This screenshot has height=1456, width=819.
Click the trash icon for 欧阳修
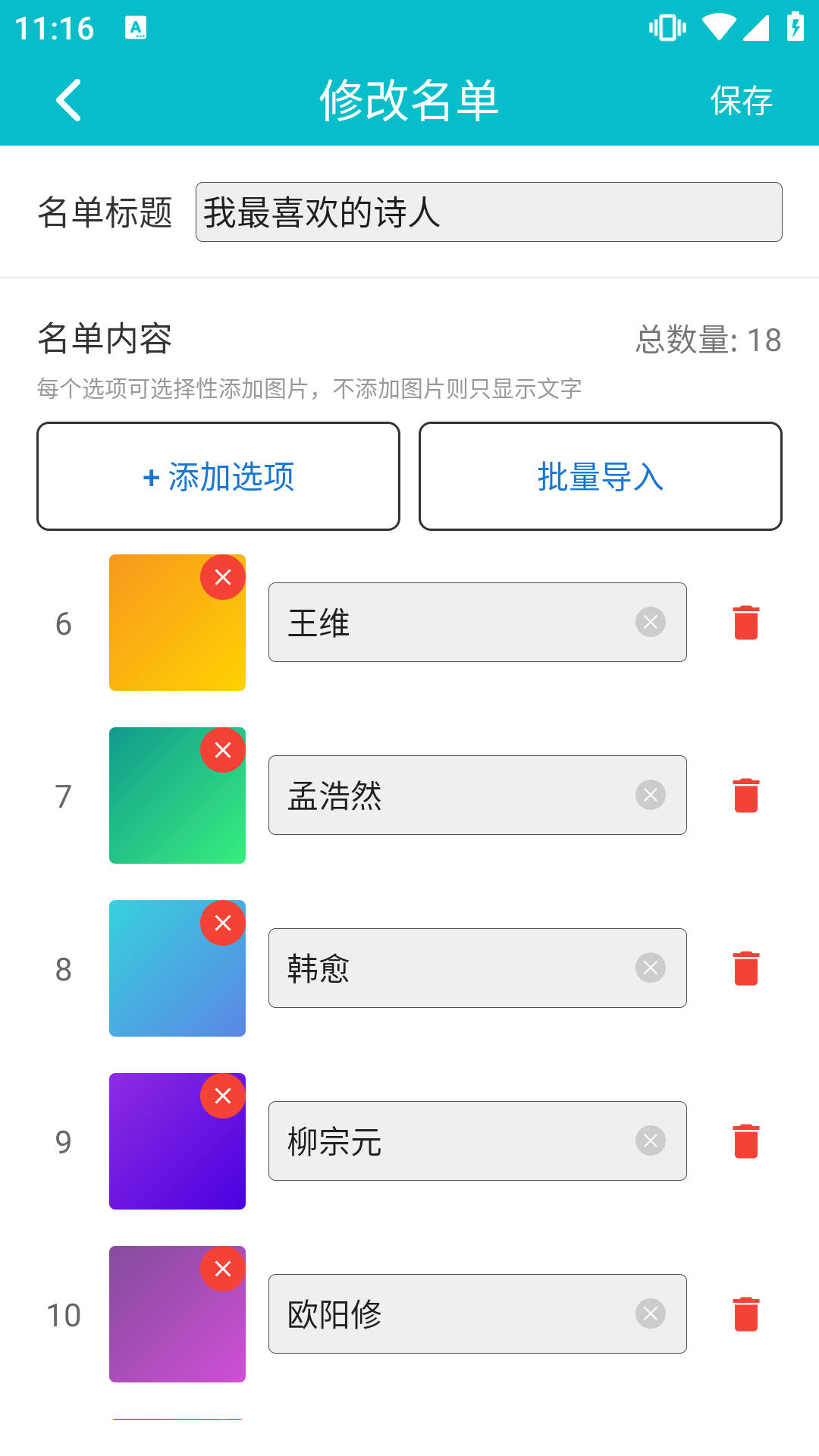[746, 1313]
